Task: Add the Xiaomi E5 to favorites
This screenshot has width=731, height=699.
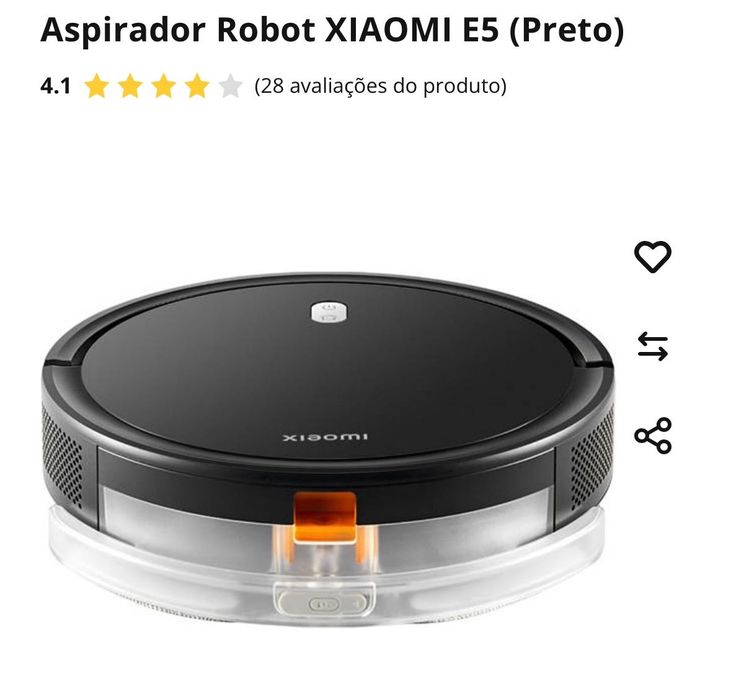Action: click(x=653, y=257)
